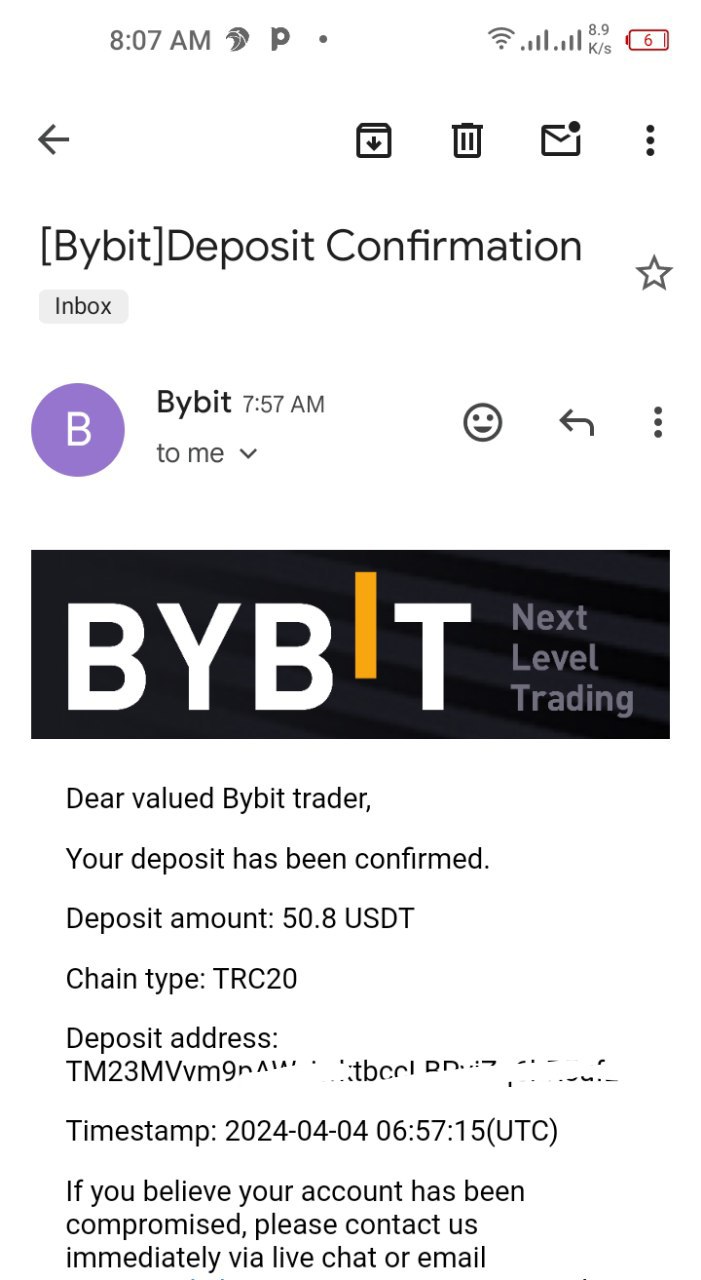Open the top toolbar overflow menu
Image resolution: width=701 pixels, height=1280 pixels.
tap(650, 140)
